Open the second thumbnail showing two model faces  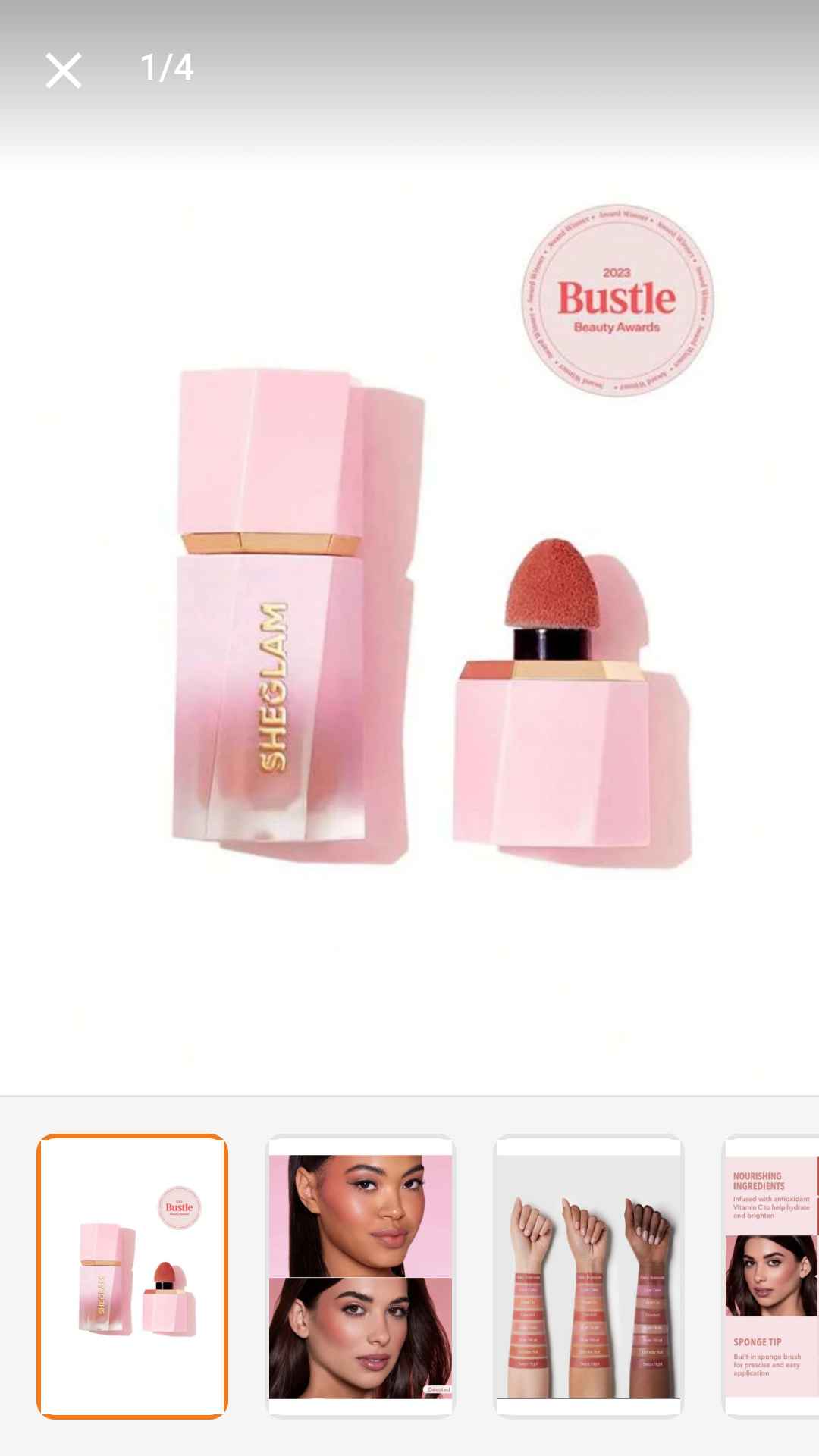(360, 1276)
